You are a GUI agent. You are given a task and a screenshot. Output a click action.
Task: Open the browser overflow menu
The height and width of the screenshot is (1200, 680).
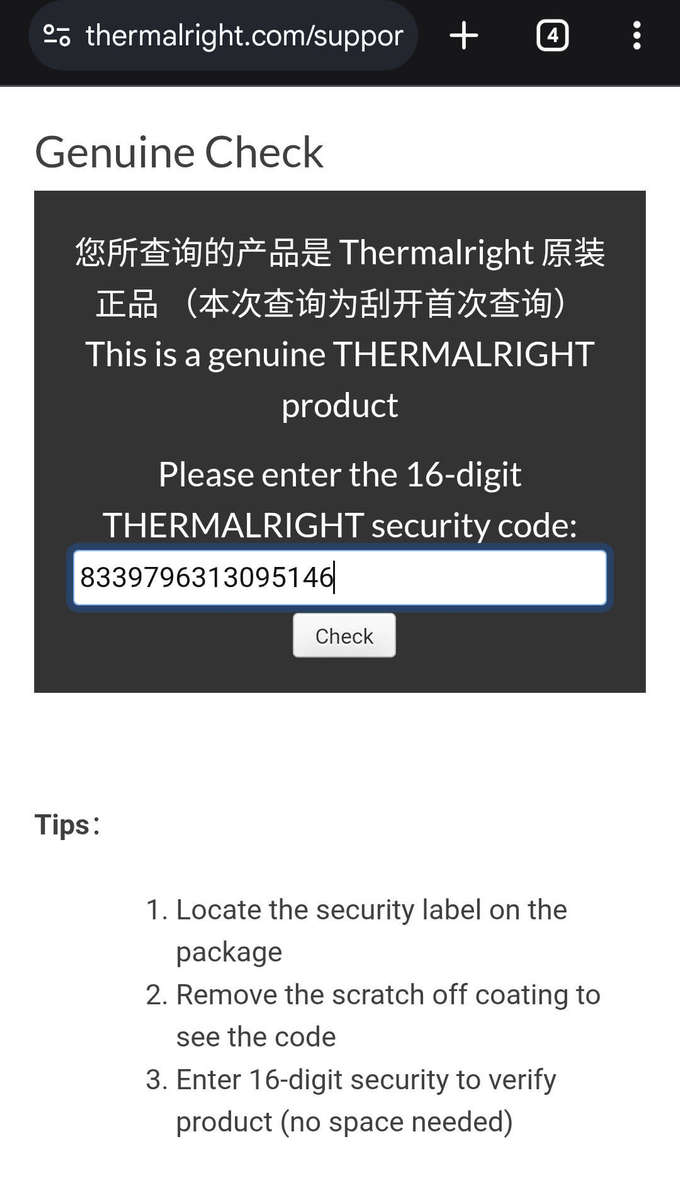pyautogui.click(x=637, y=36)
